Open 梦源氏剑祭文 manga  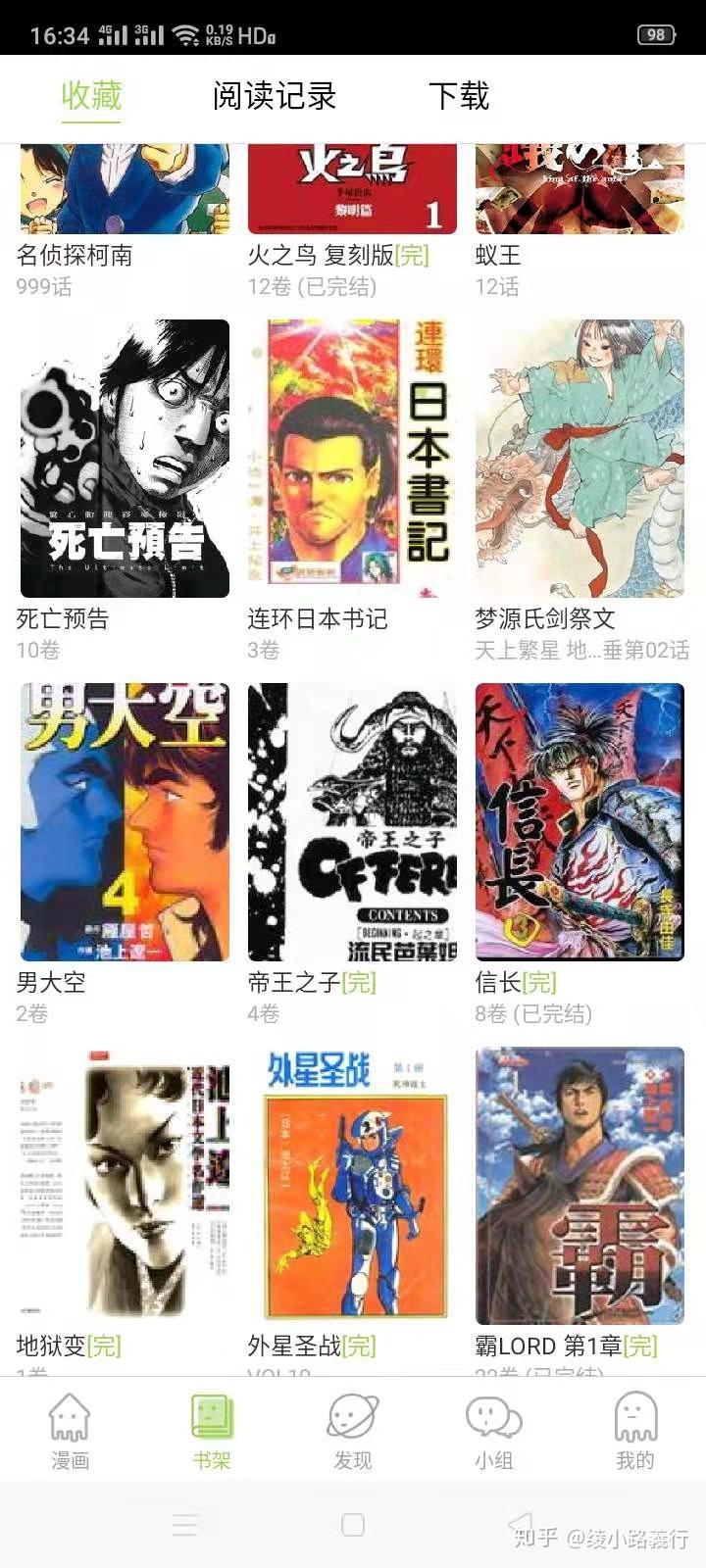pos(580,459)
